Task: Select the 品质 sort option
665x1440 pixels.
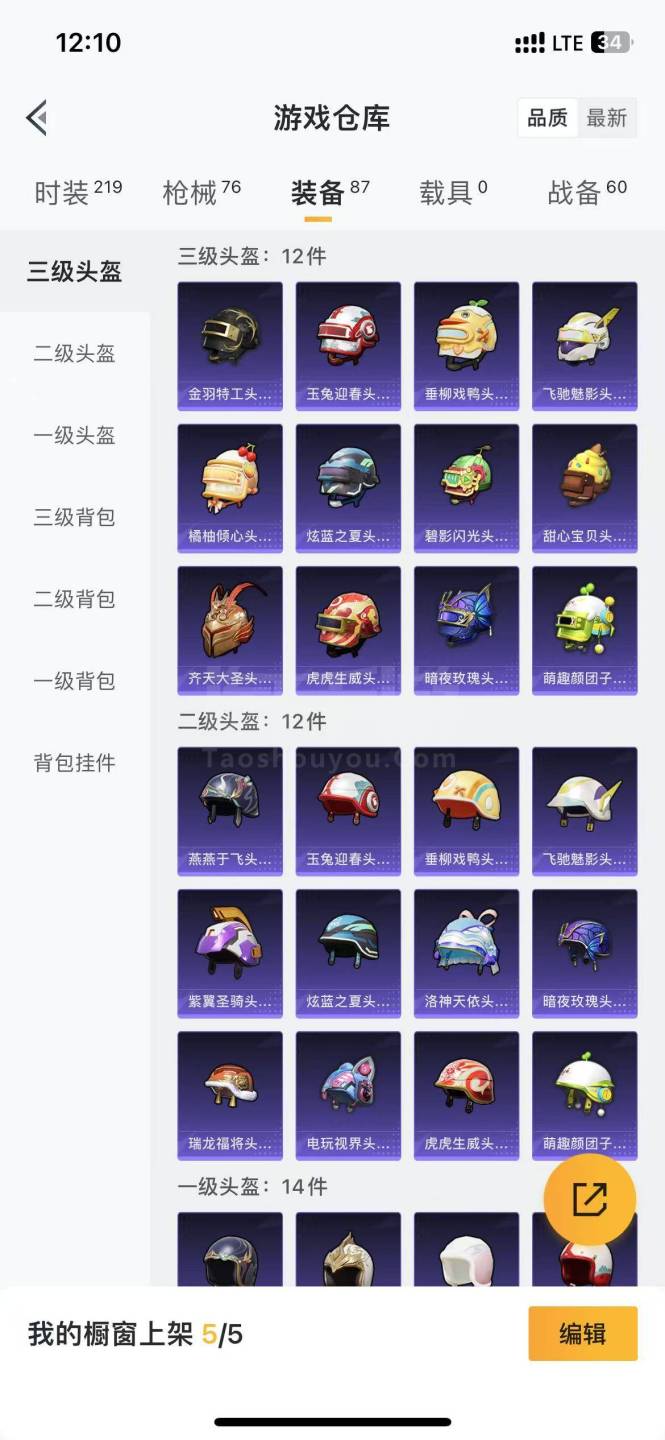Action: tap(547, 118)
